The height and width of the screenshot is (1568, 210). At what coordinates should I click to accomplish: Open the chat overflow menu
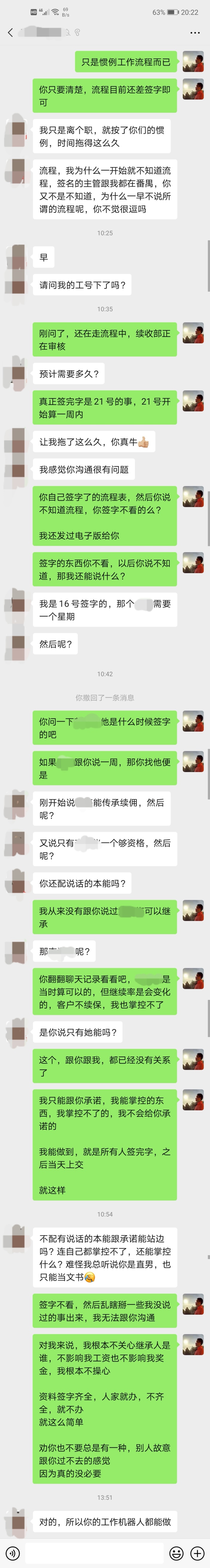tap(195, 32)
